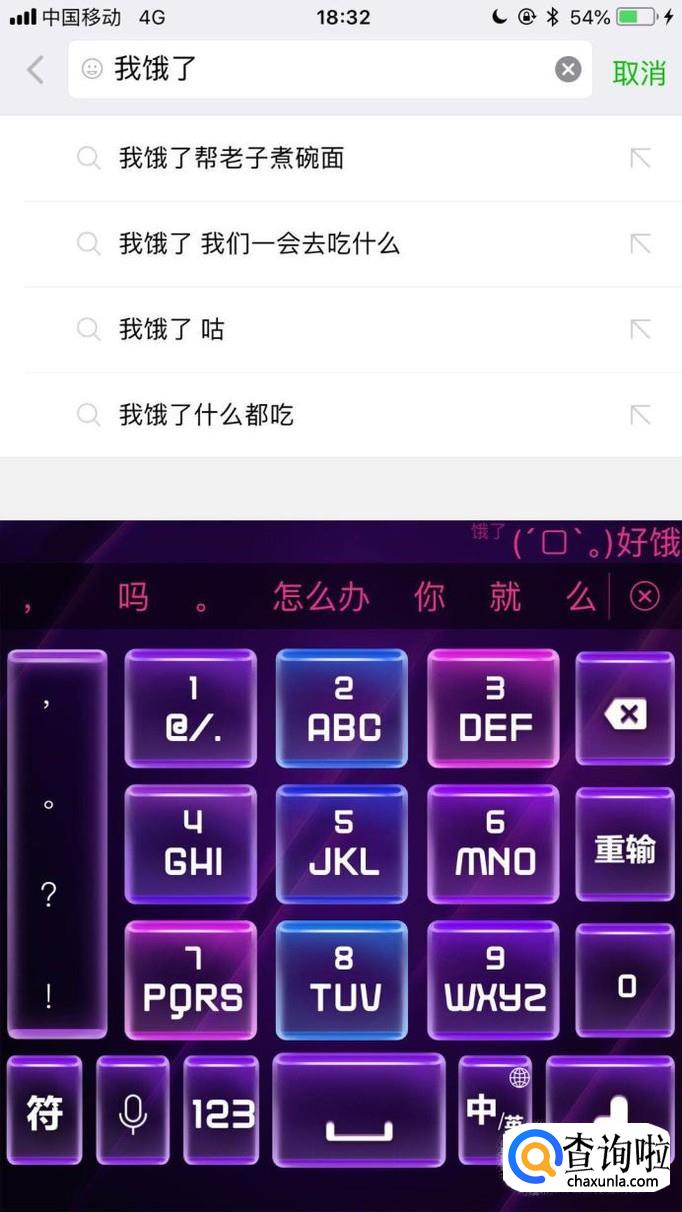This screenshot has width=682, height=1212.
Task: Tap 取消 to cancel the search
Action: [639, 72]
